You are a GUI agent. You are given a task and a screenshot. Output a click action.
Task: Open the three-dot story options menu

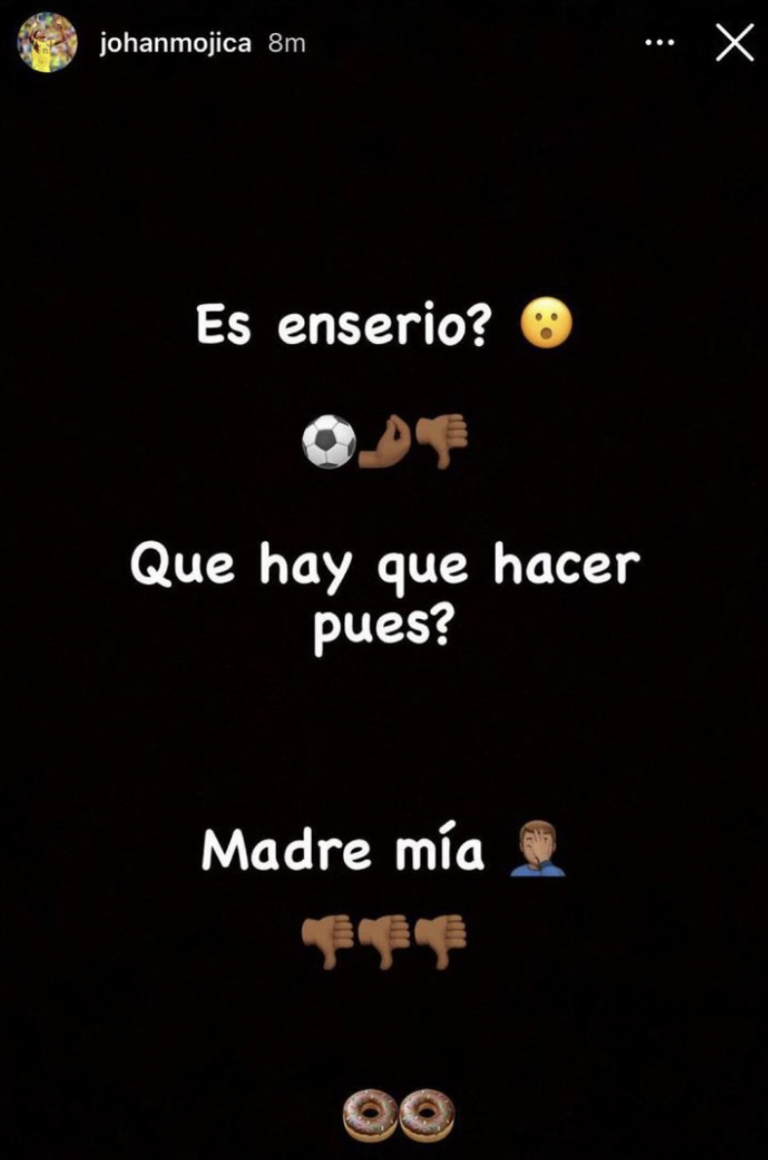659,44
